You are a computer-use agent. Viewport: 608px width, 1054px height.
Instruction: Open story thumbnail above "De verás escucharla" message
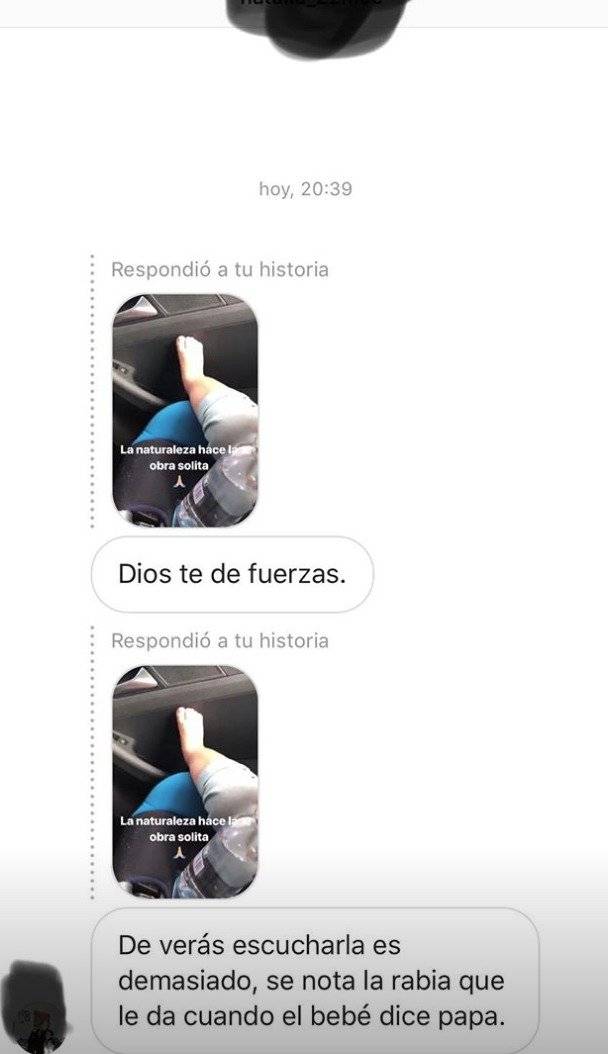pos(185,781)
